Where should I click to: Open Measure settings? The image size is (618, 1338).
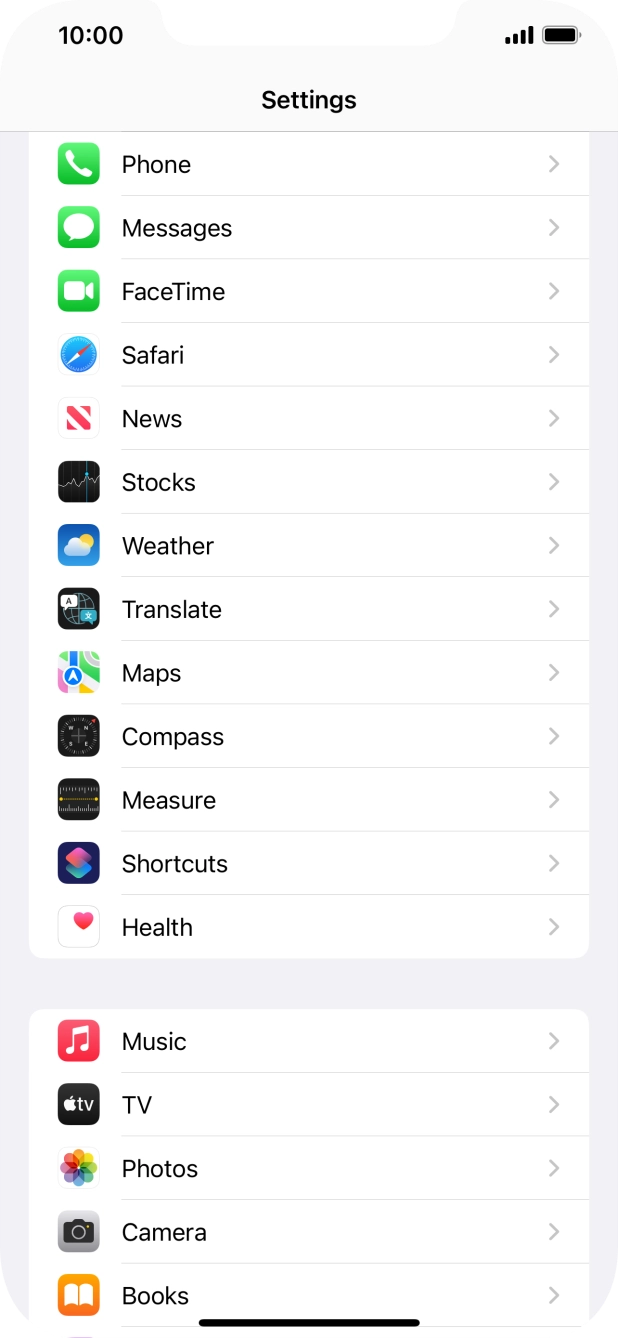pos(308,800)
